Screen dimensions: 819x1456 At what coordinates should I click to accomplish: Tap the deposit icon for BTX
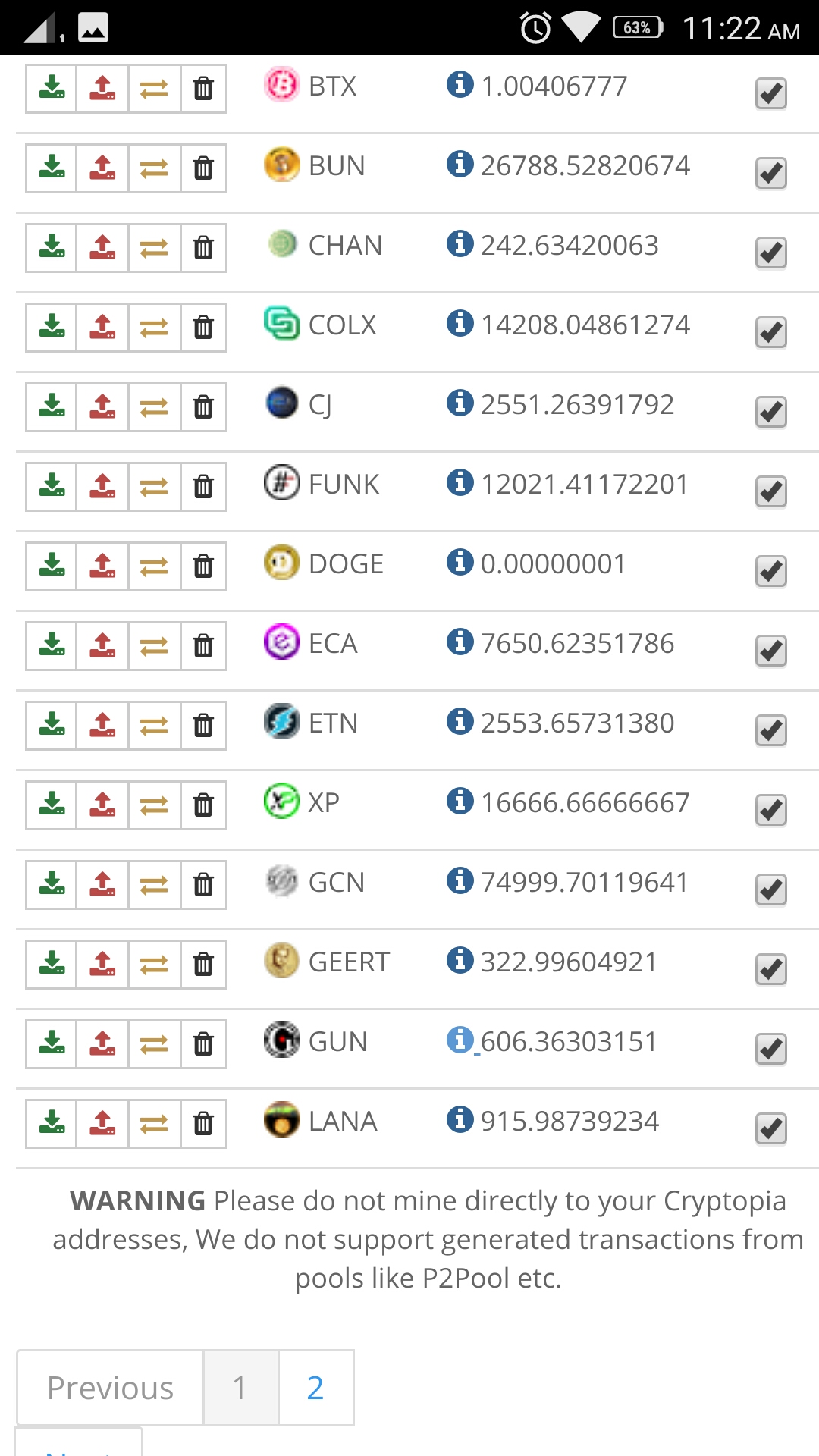(52, 89)
